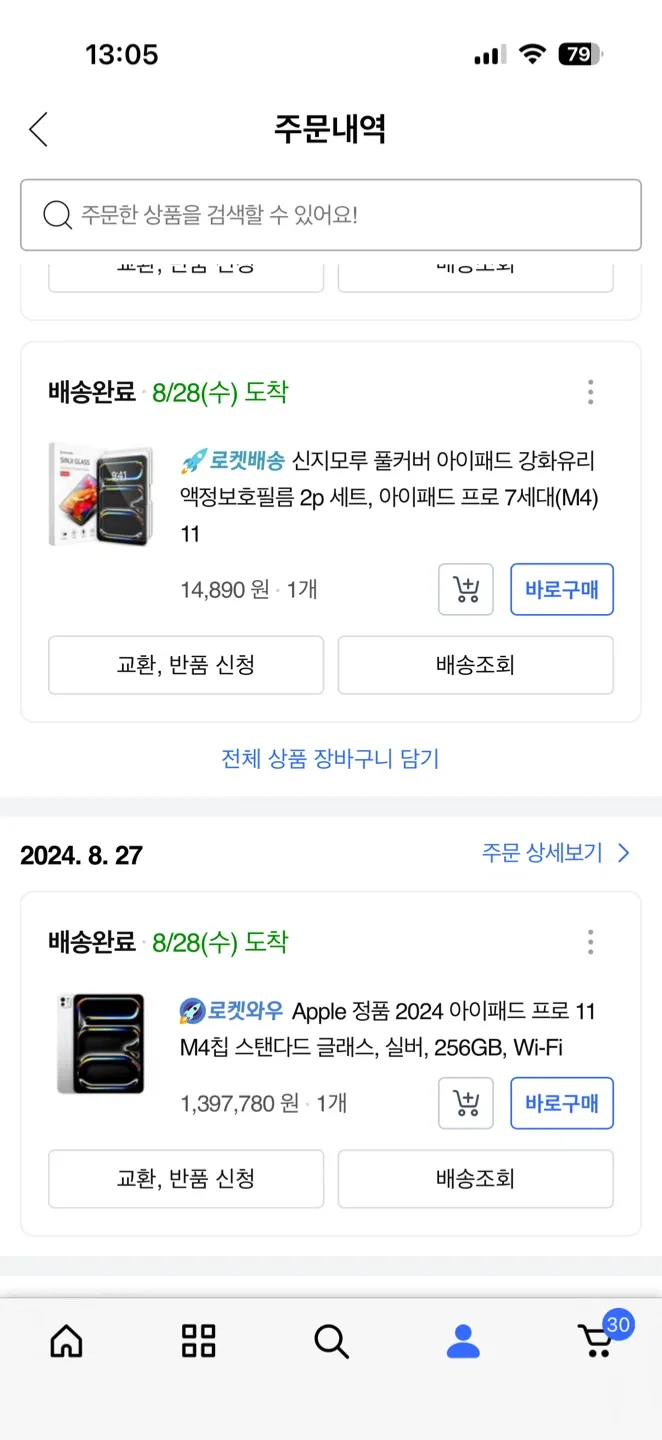Add 신지모루 screen protector to cart
The height and width of the screenshot is (1440, 662).
(466, 590)
